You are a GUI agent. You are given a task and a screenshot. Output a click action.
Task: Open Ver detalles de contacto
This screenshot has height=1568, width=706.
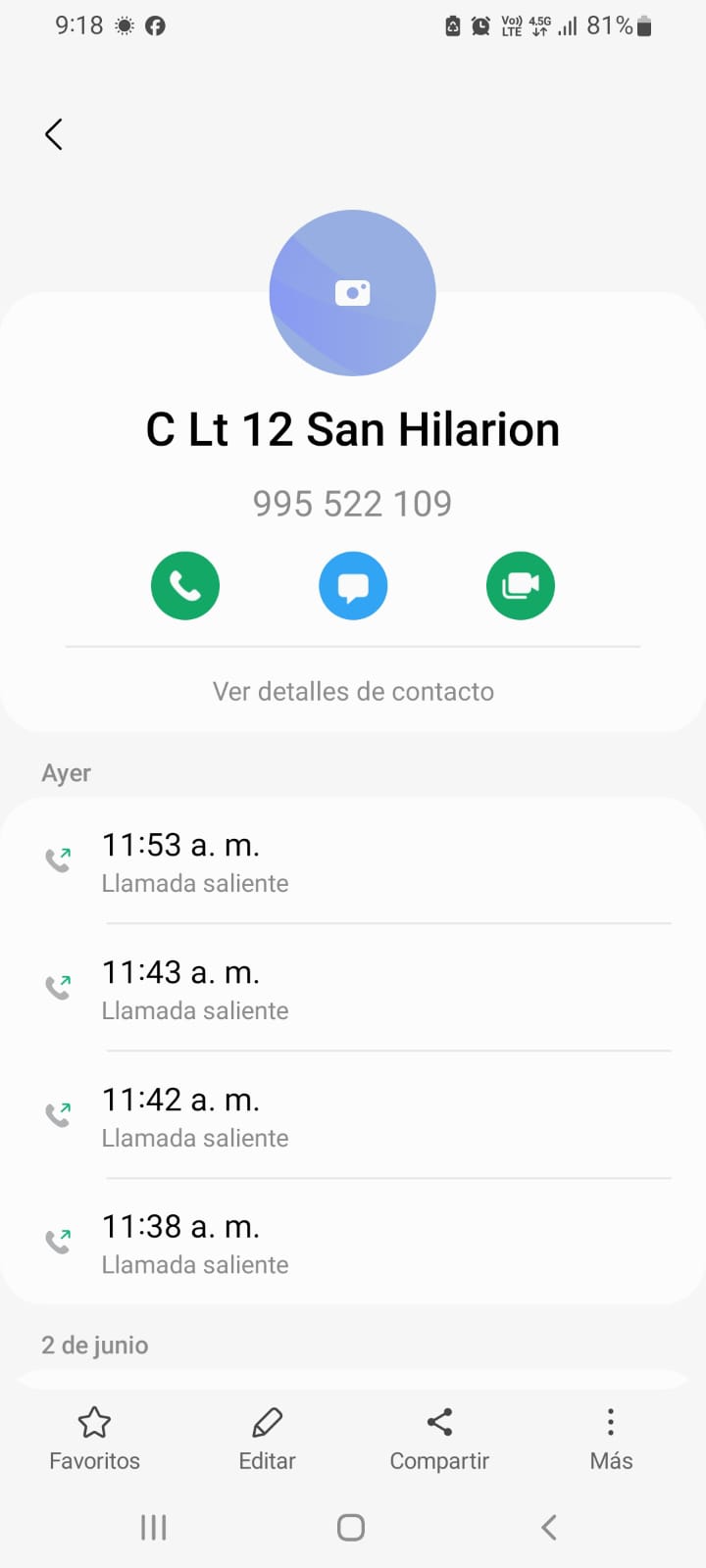pos(353,691)
